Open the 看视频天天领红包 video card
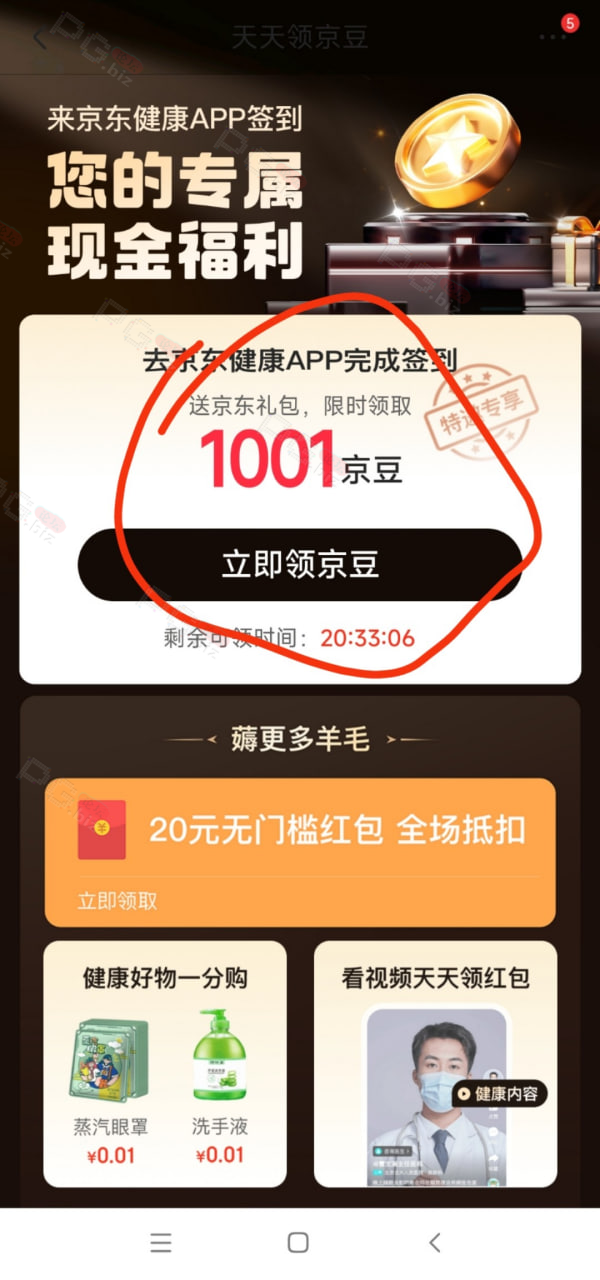The height and width of the screenshot is (1280, 600). pos(435,1064)
